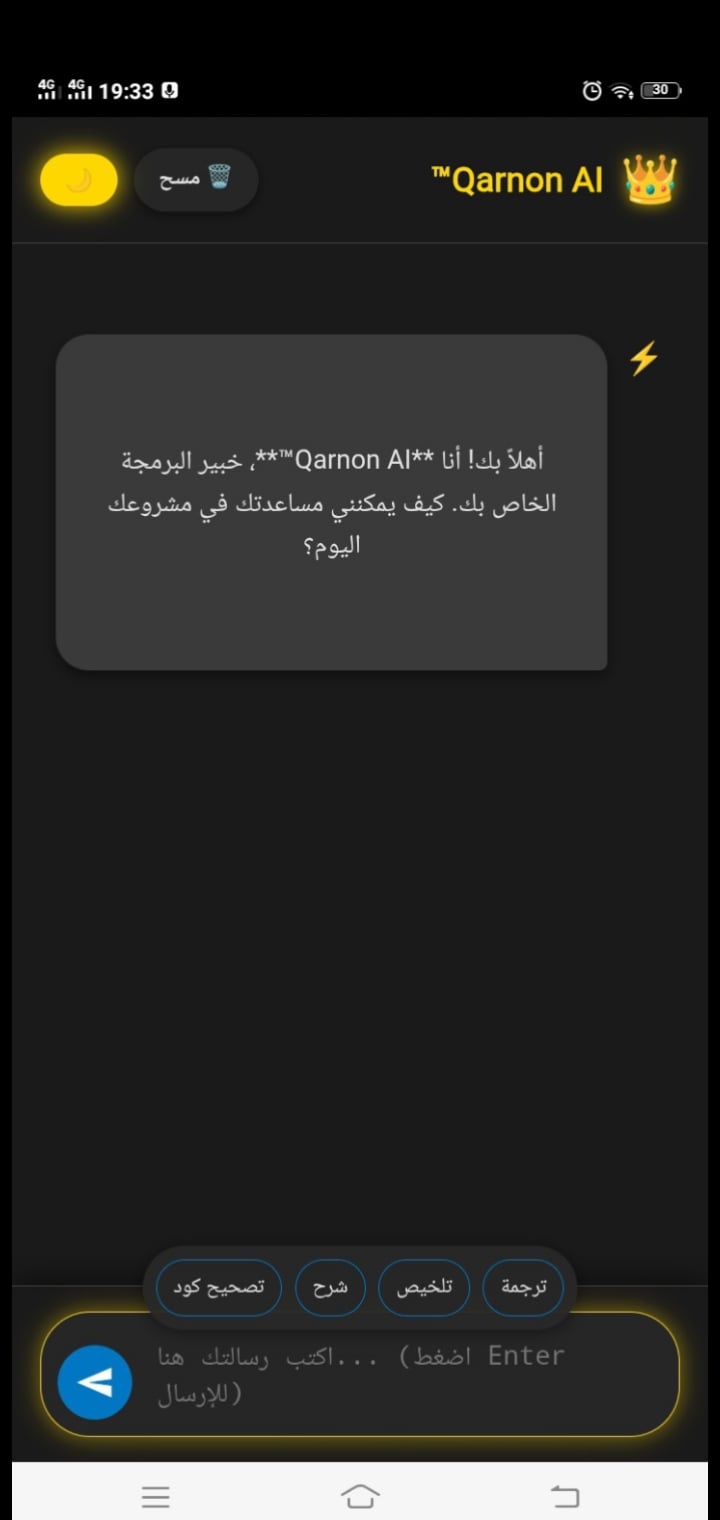
Task: Select the ترجمة quick chip
Action: pyautogui.click(x=523, y=1288)
